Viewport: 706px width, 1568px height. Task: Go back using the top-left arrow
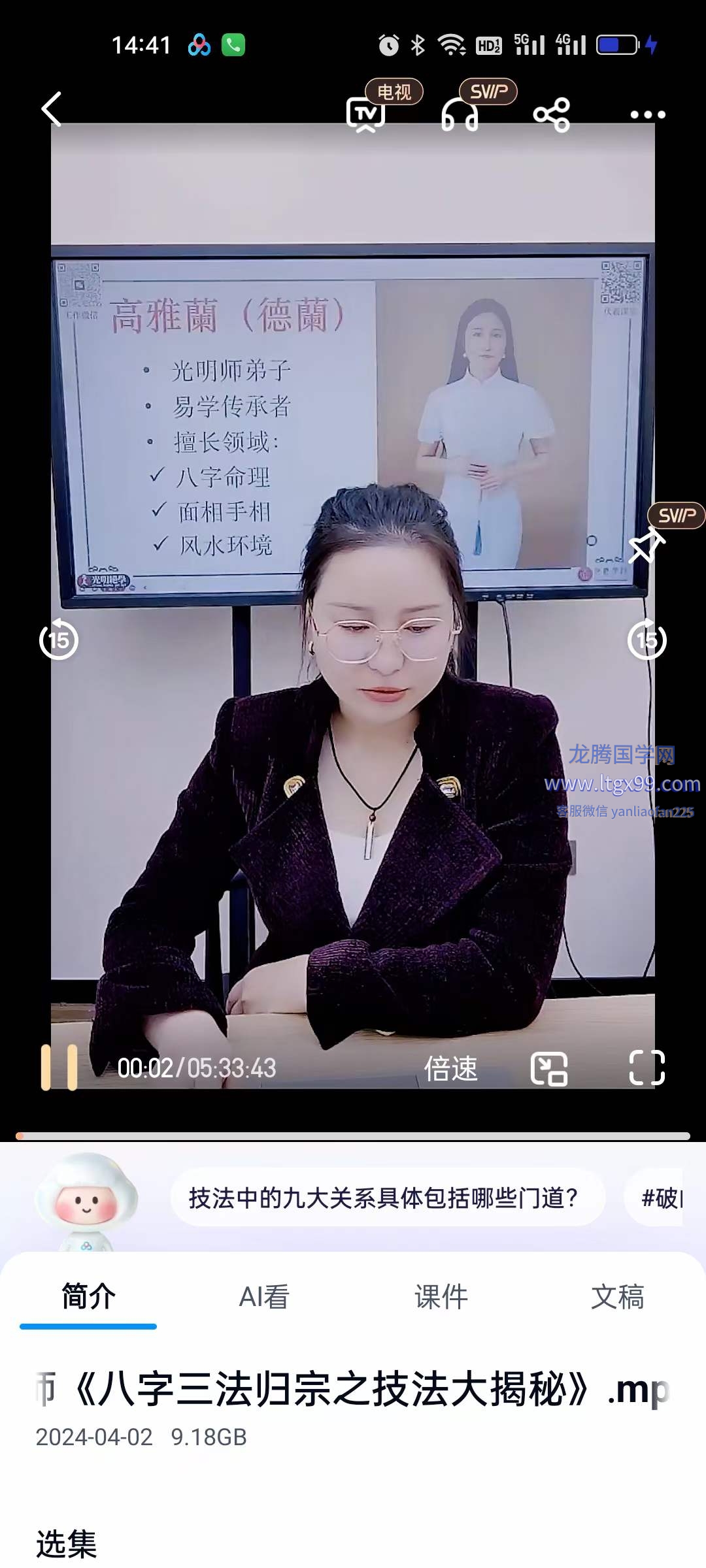52,109
